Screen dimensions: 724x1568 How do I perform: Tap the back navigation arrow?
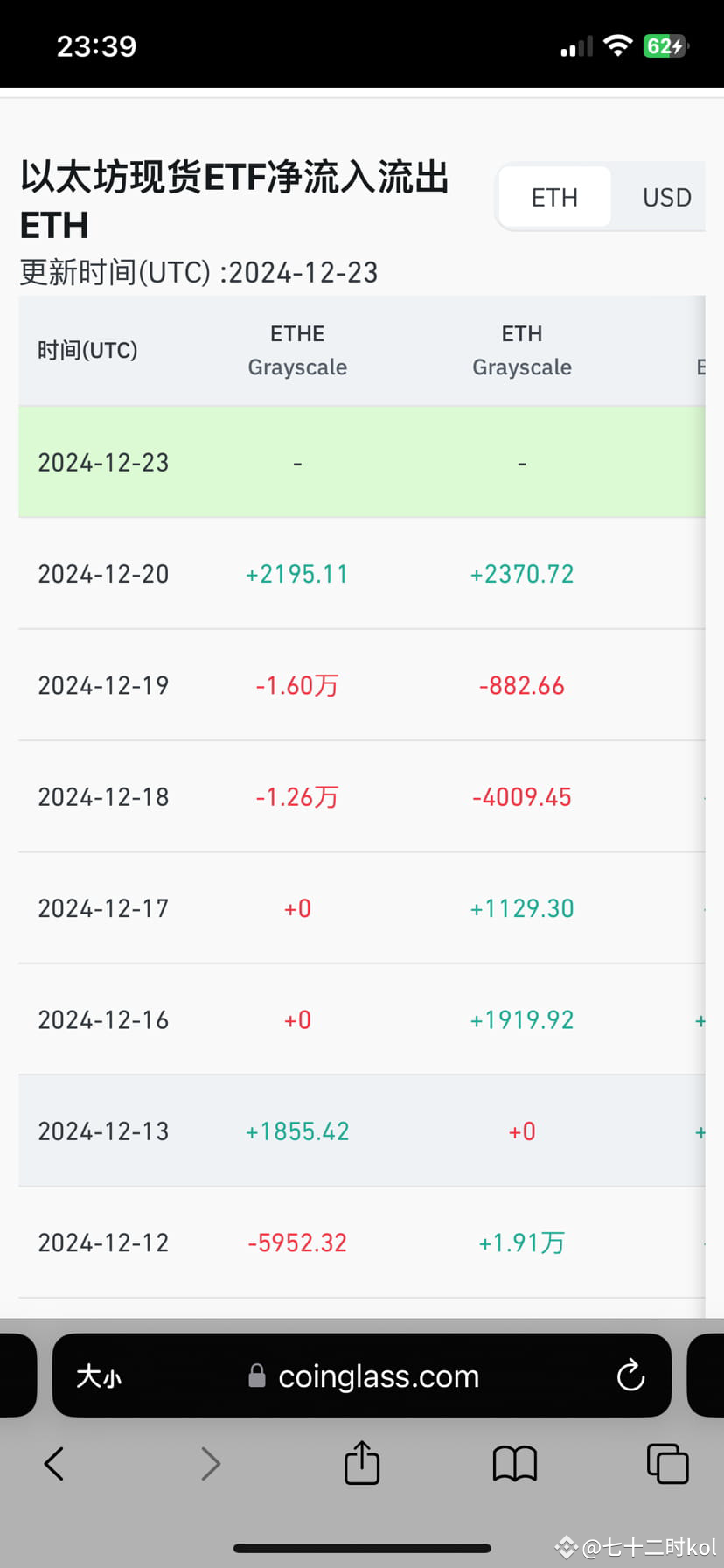point(54,1463)
